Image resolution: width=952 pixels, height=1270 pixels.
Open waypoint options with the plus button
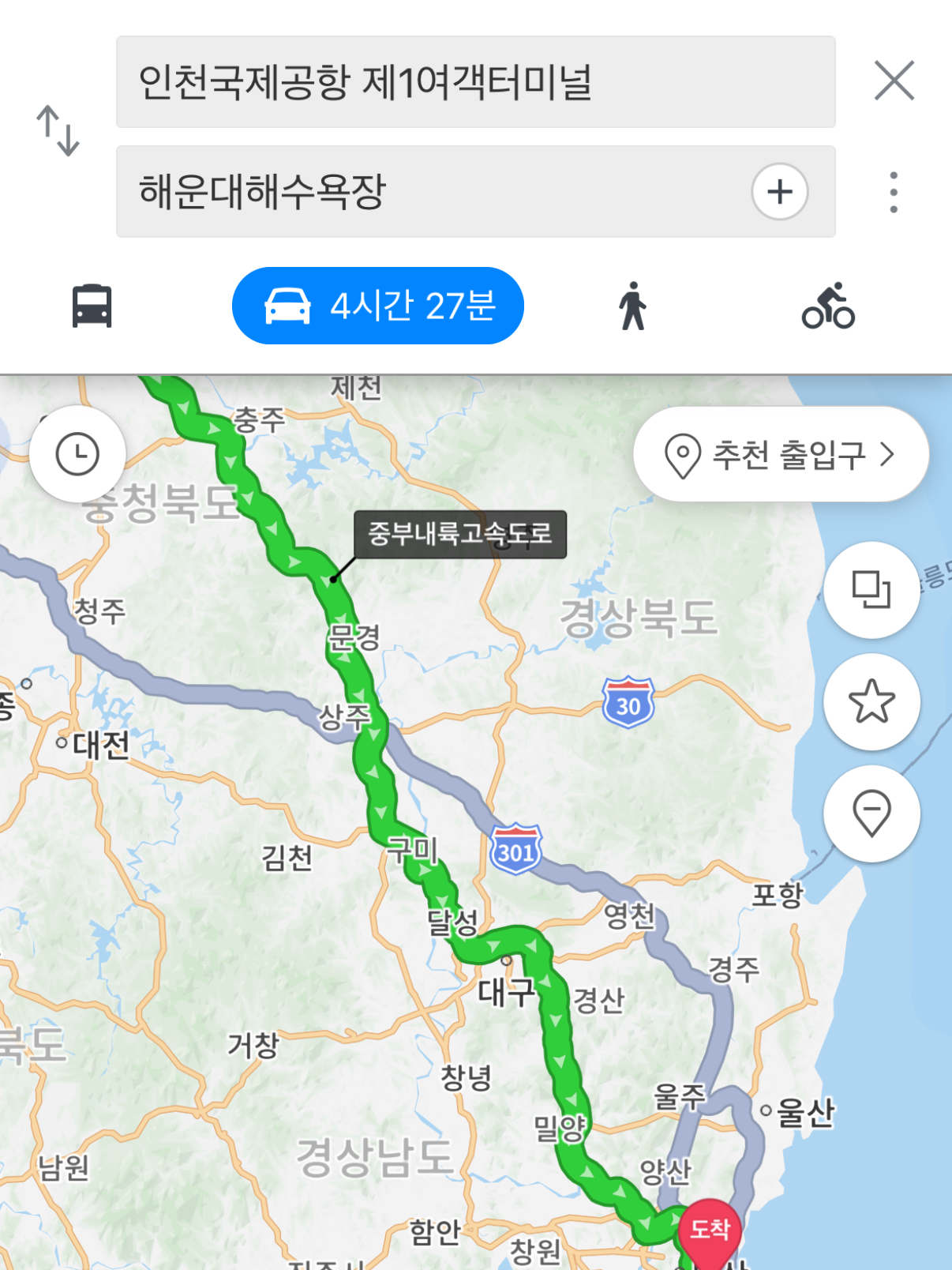781,192
